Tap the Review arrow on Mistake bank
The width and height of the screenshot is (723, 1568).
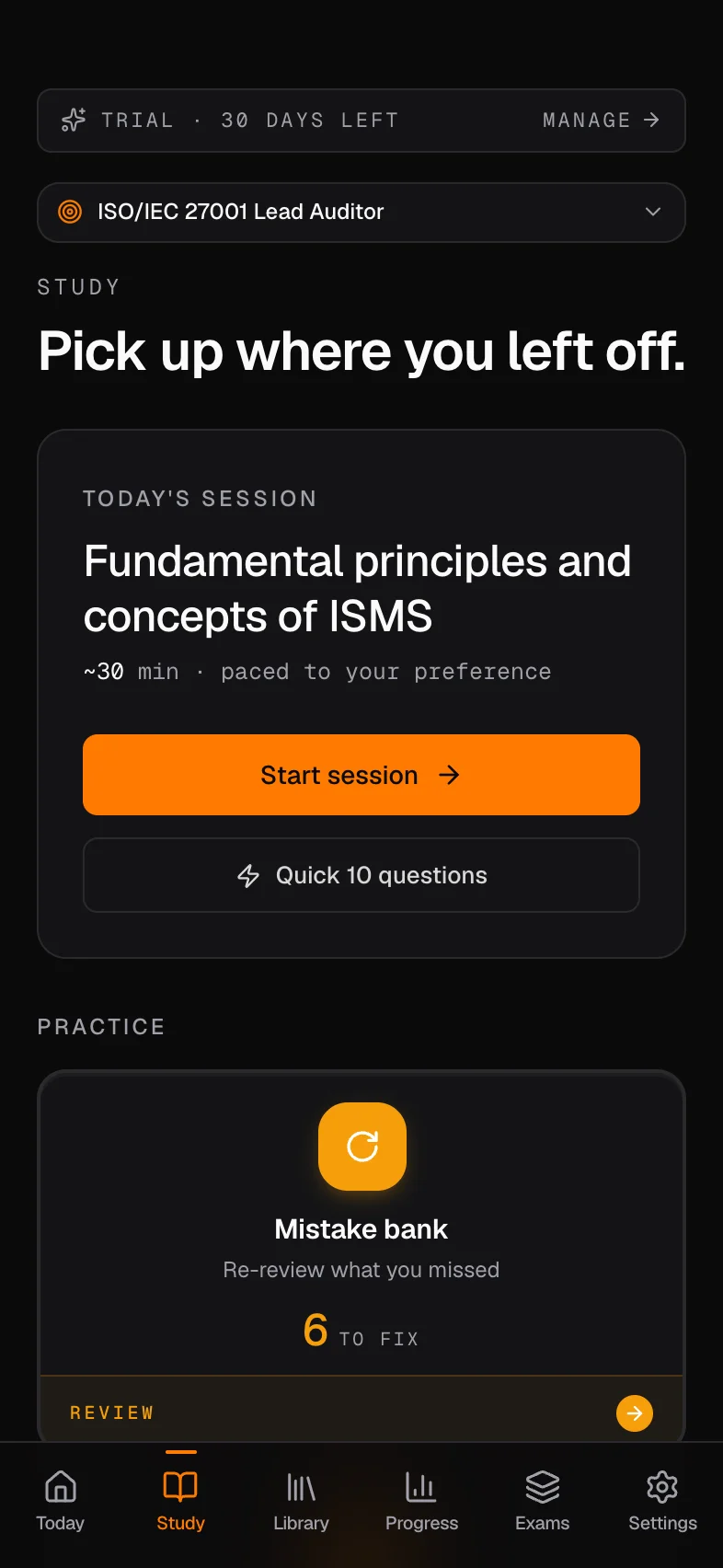tap(635, 1413)
